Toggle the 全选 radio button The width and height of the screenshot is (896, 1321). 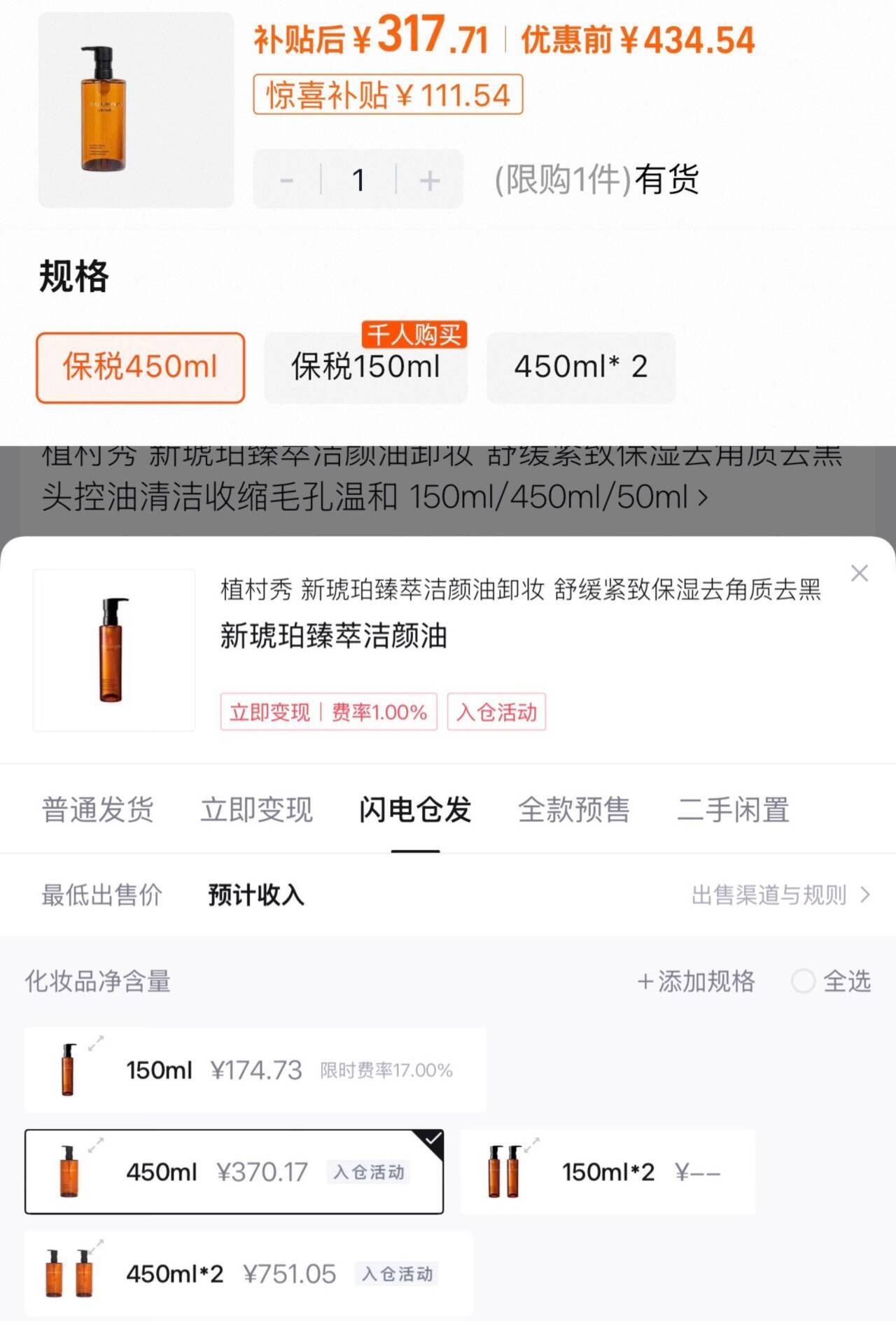point(803,981)
